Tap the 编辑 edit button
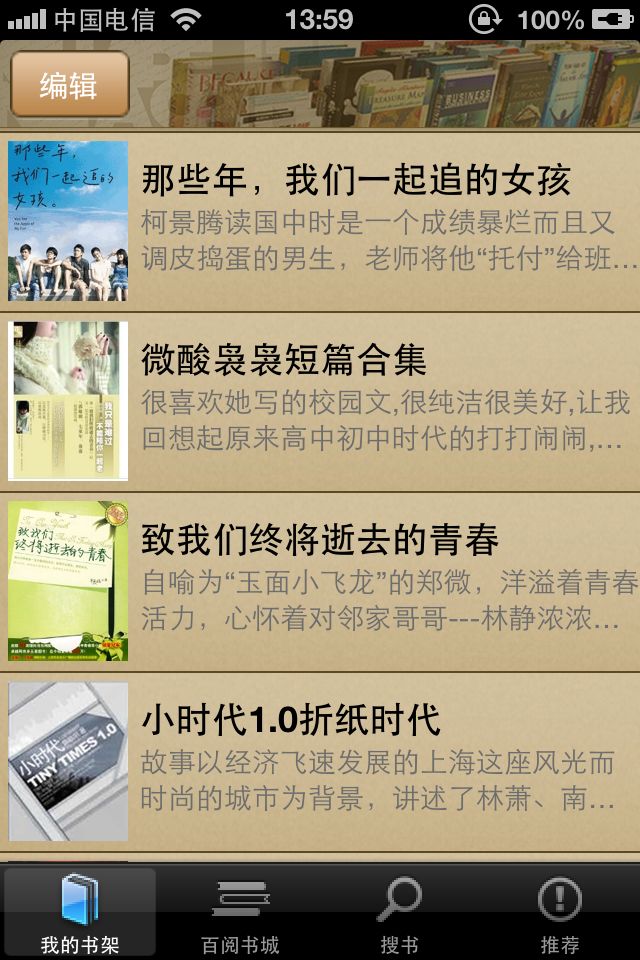 pyautogui.click(x=69, y=84)
